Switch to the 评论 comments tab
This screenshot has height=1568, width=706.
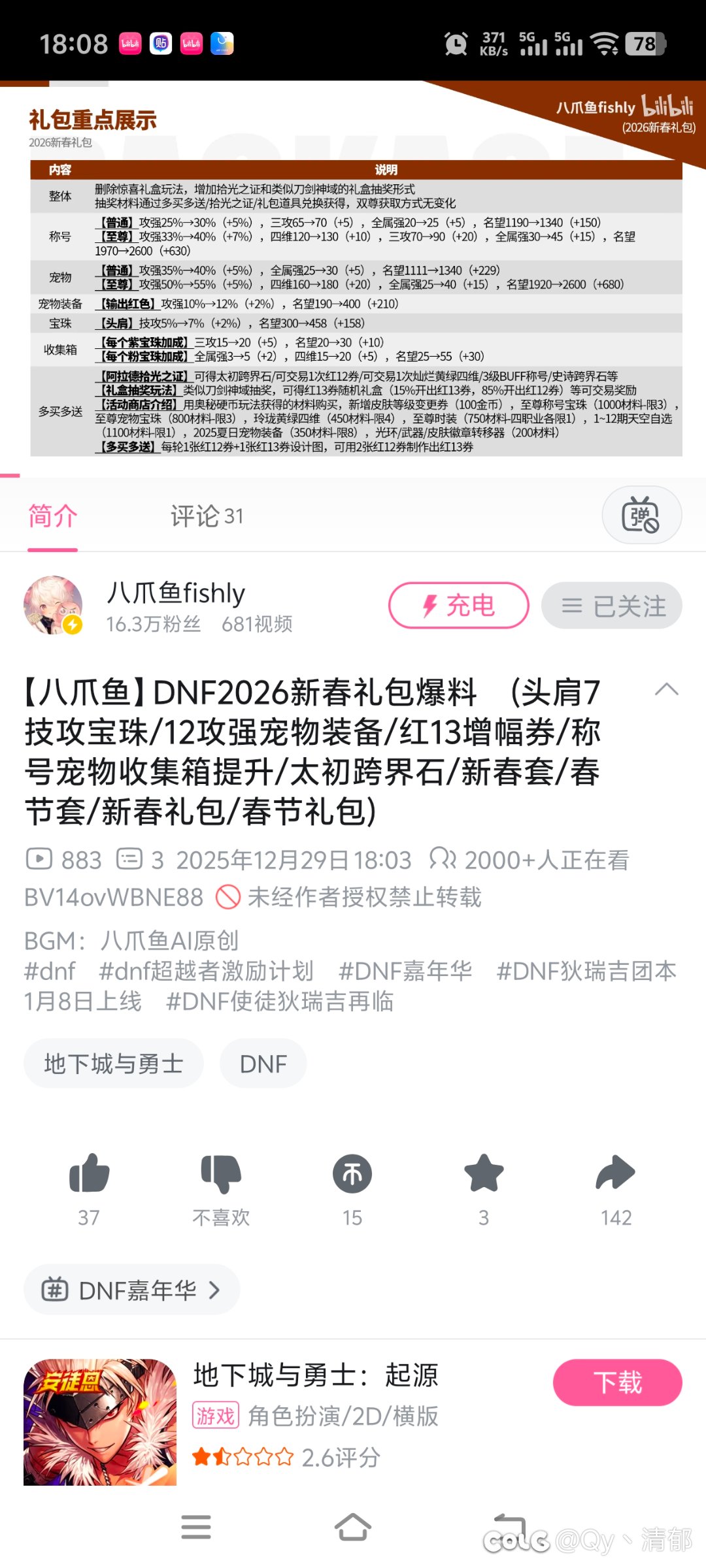tap(206, 516)
